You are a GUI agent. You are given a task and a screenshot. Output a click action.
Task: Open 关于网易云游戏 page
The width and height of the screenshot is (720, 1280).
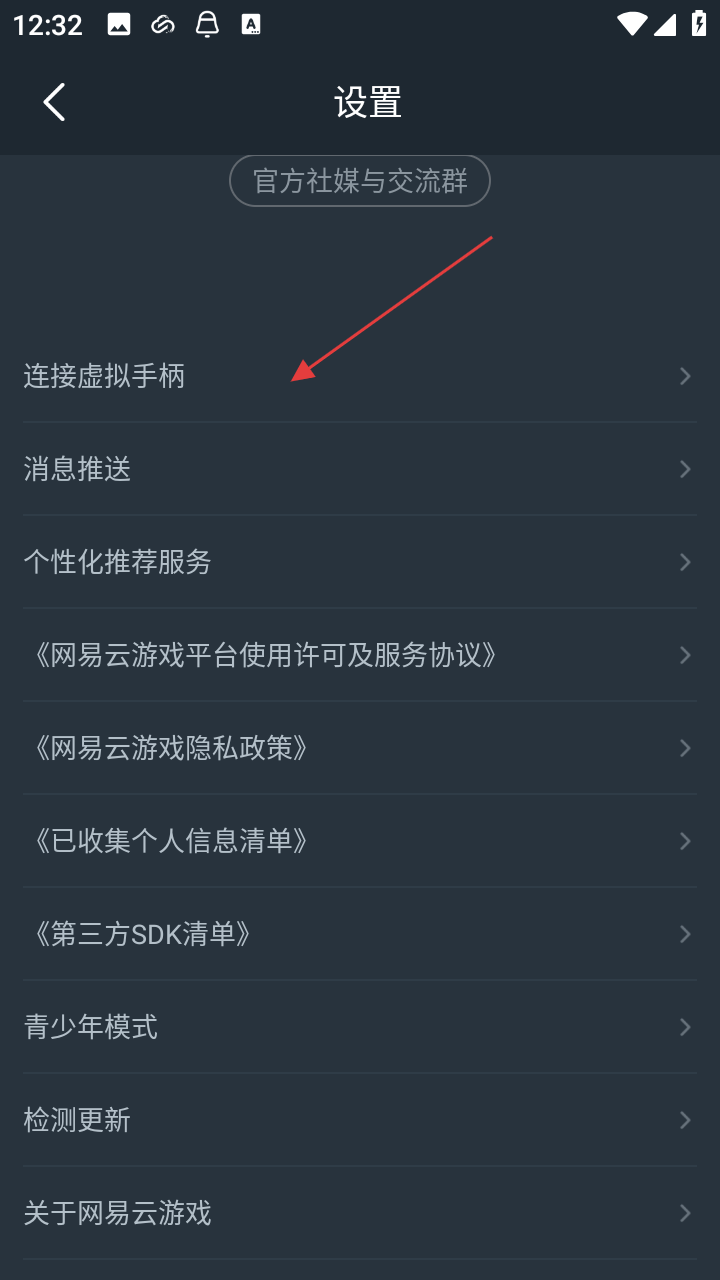click(x=360, y=1213)
